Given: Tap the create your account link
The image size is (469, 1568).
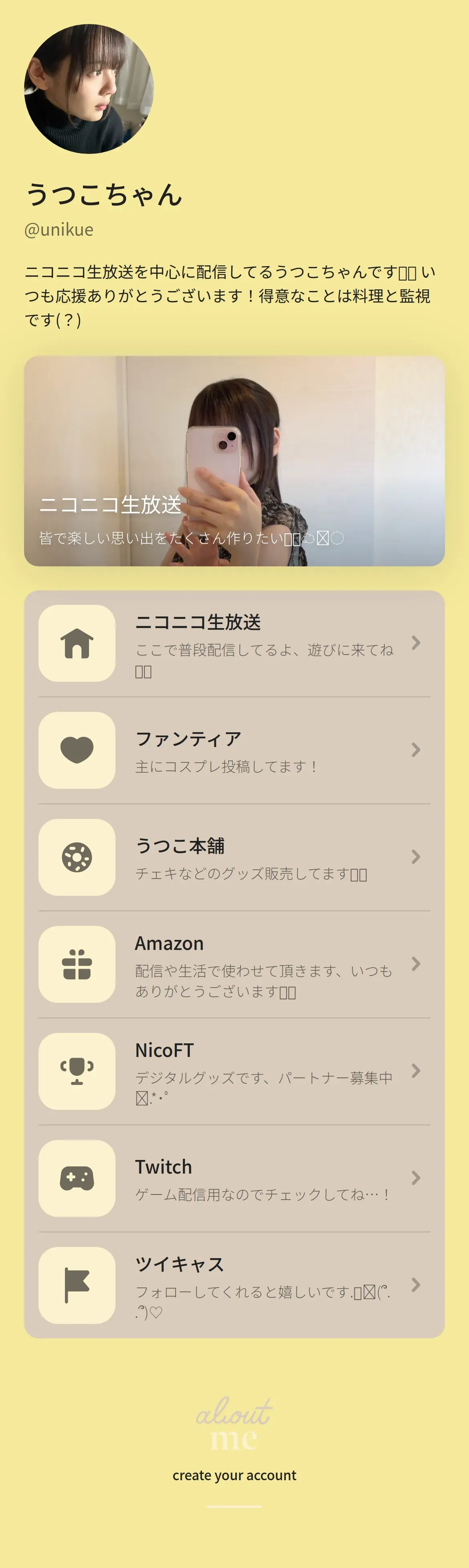Looking at the screenshot, I should [234, 1475].
